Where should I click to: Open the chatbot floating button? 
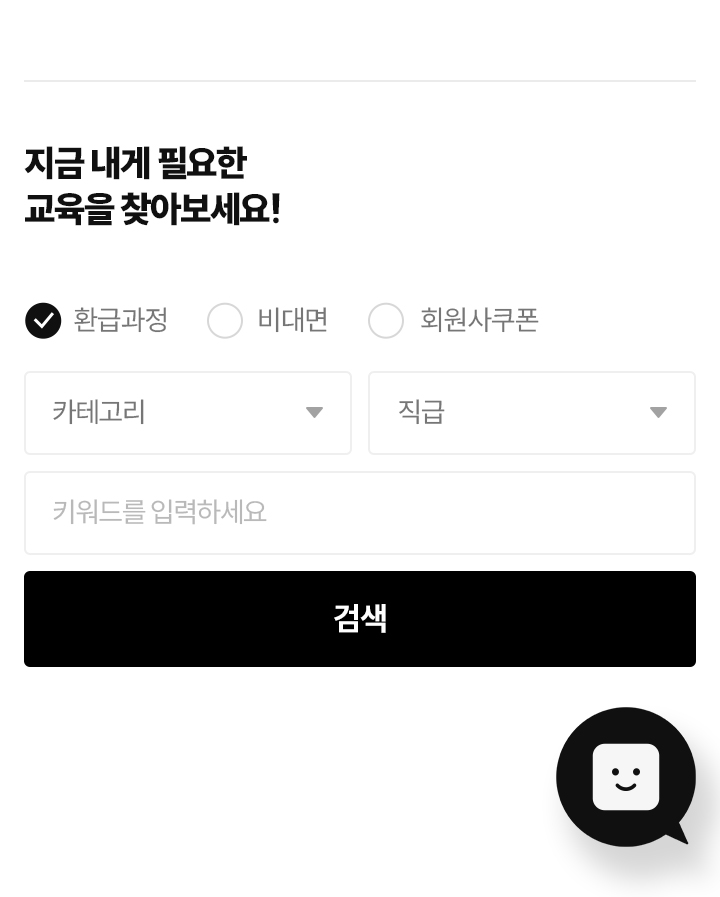[625, 777]
